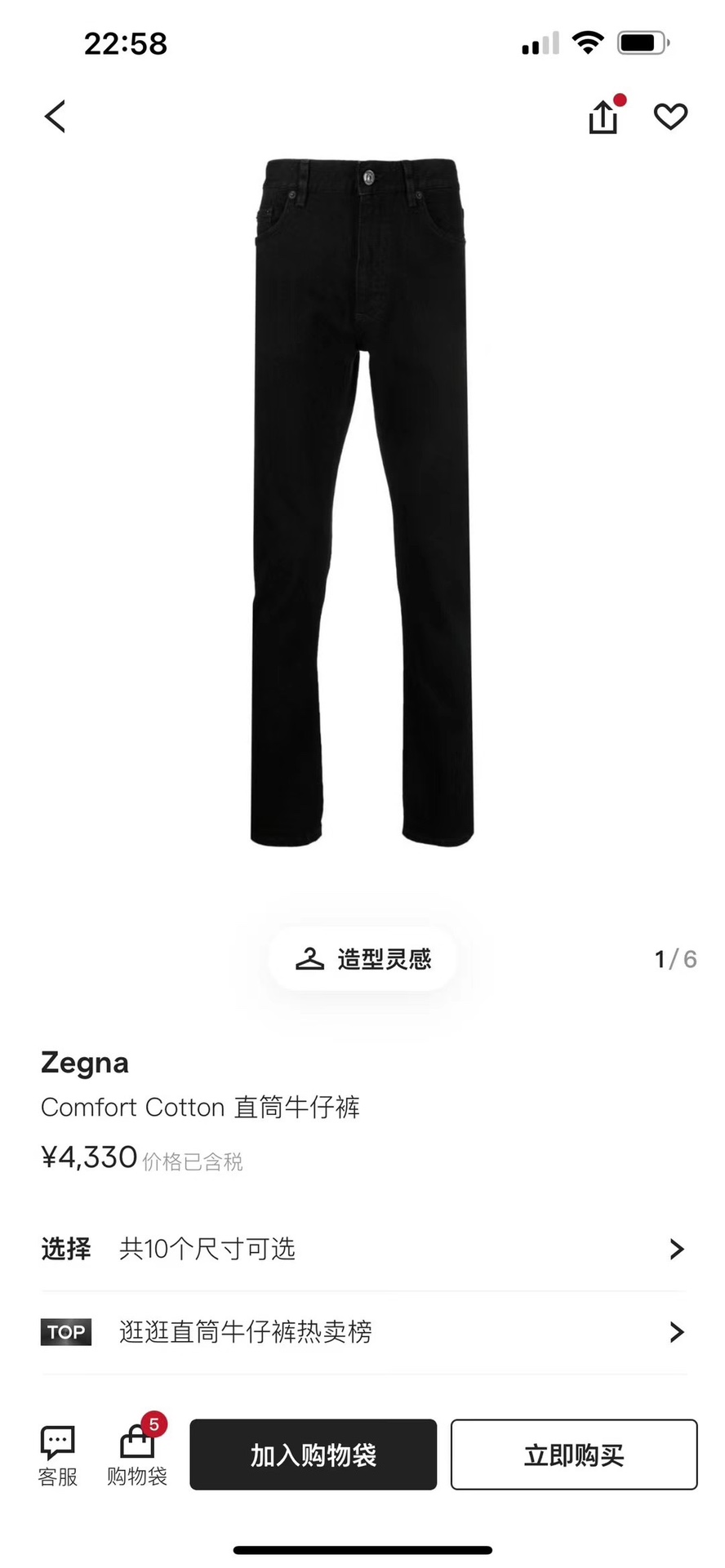Contact 客服 customer service
This screenshot has height=1568, width=725.
[x=58, y=1457]
